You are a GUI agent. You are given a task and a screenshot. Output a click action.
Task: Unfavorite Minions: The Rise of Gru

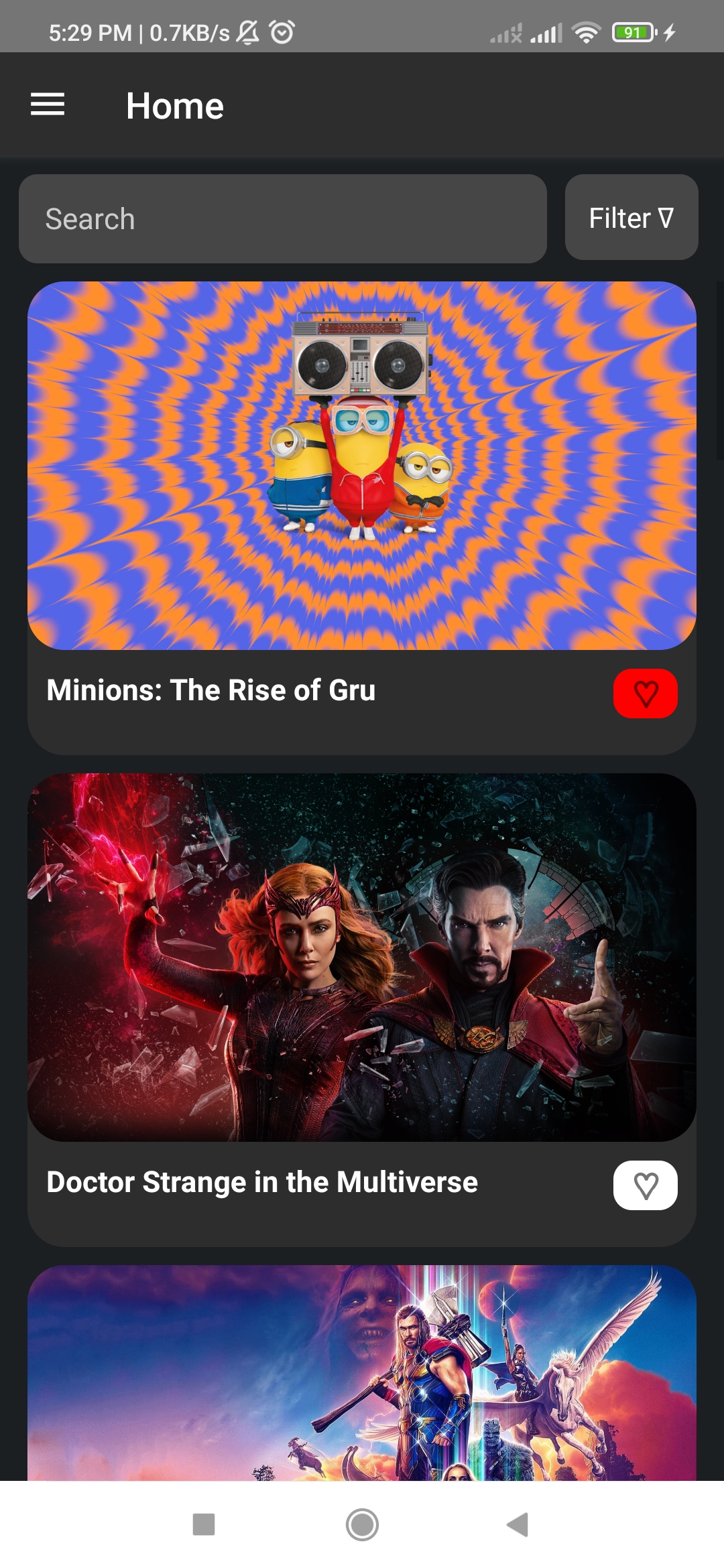click(645, 694)
